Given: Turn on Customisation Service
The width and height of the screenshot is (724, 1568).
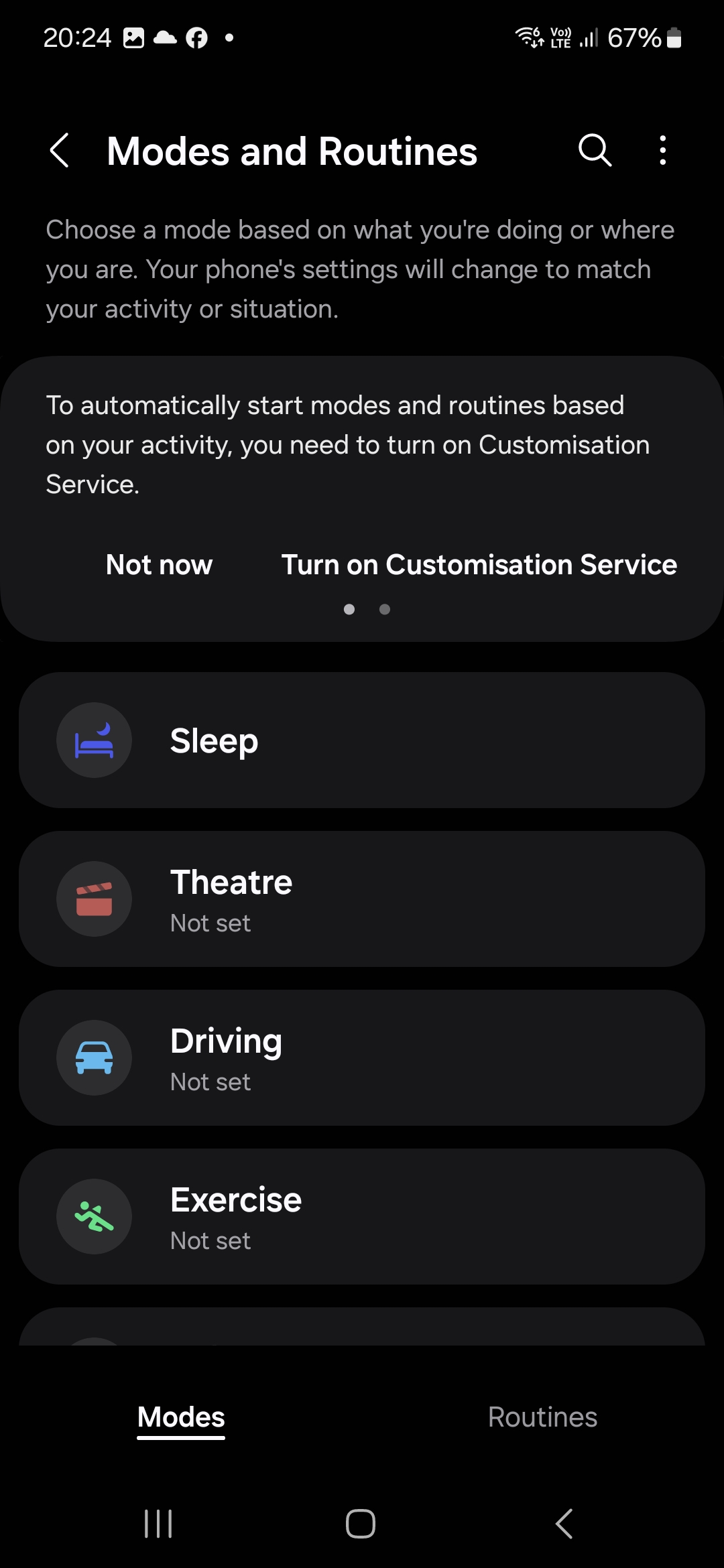Looking at the screenshot, I should pos(479,565).
